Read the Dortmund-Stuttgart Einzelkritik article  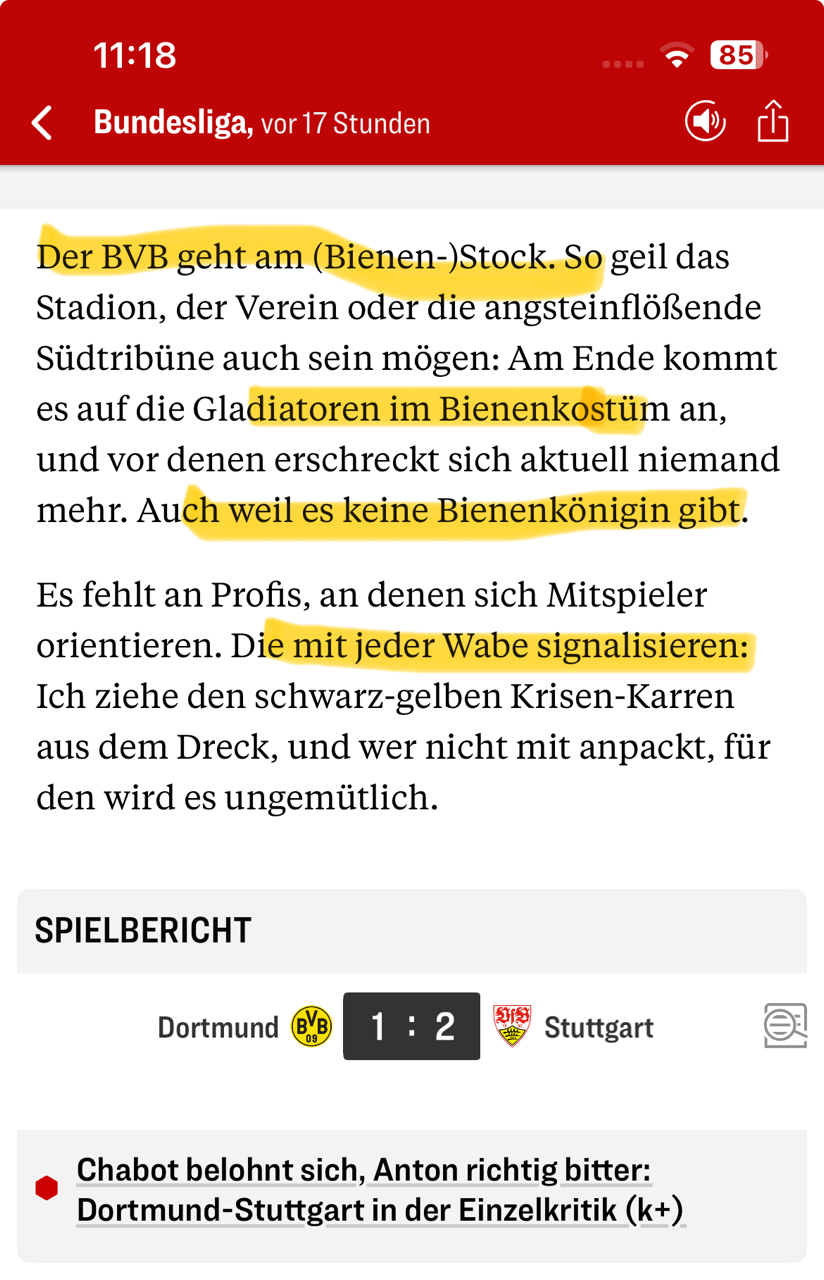click(380, 1190)
